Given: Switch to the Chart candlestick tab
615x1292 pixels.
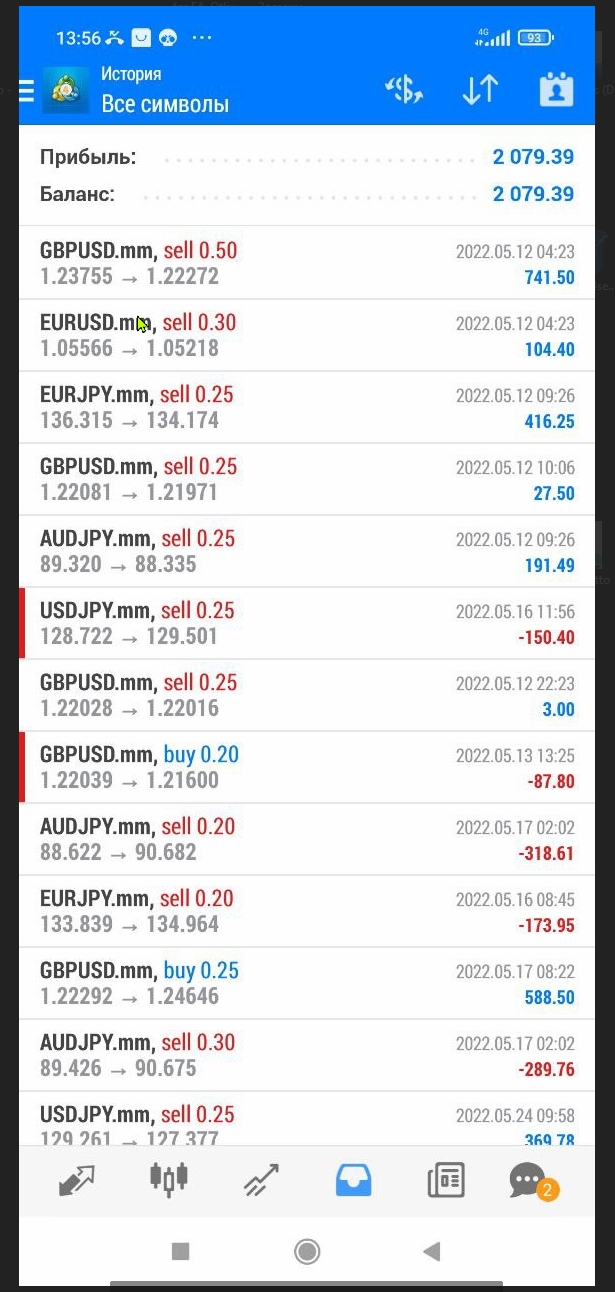Looking at the screenshot, I should click(x=169, y=1180).
